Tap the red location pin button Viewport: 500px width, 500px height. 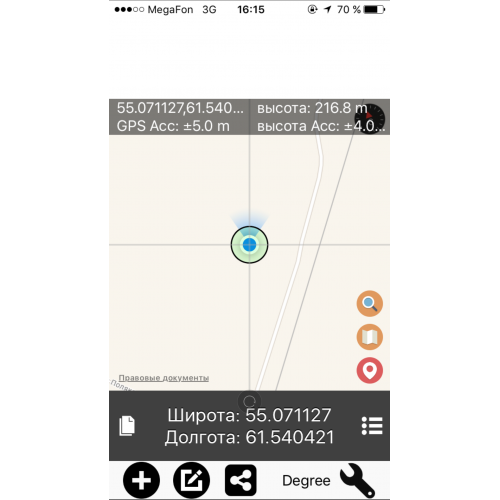(369, 370)
